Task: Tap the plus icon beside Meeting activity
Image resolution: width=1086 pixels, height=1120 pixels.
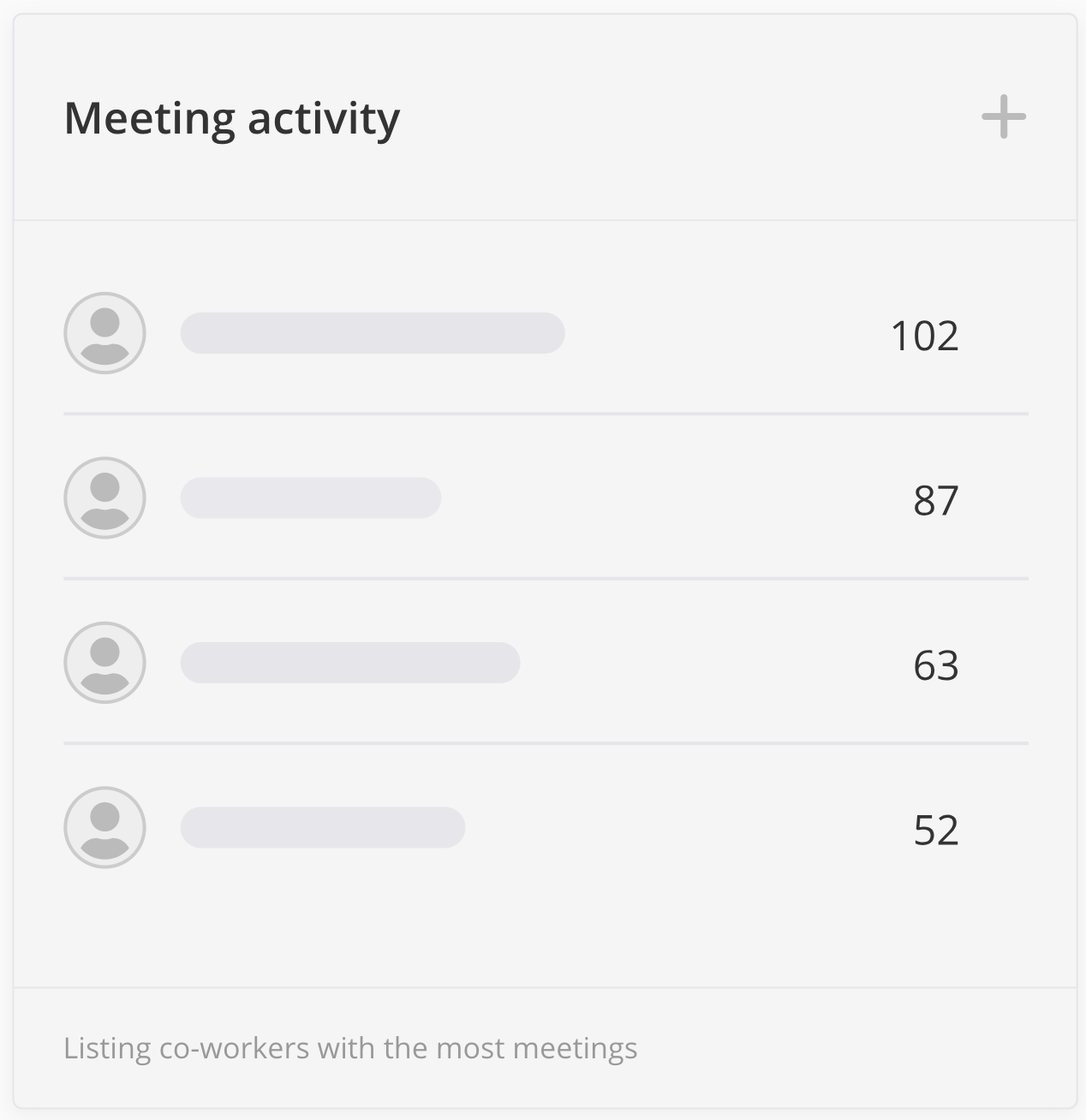Action: 1003,117
